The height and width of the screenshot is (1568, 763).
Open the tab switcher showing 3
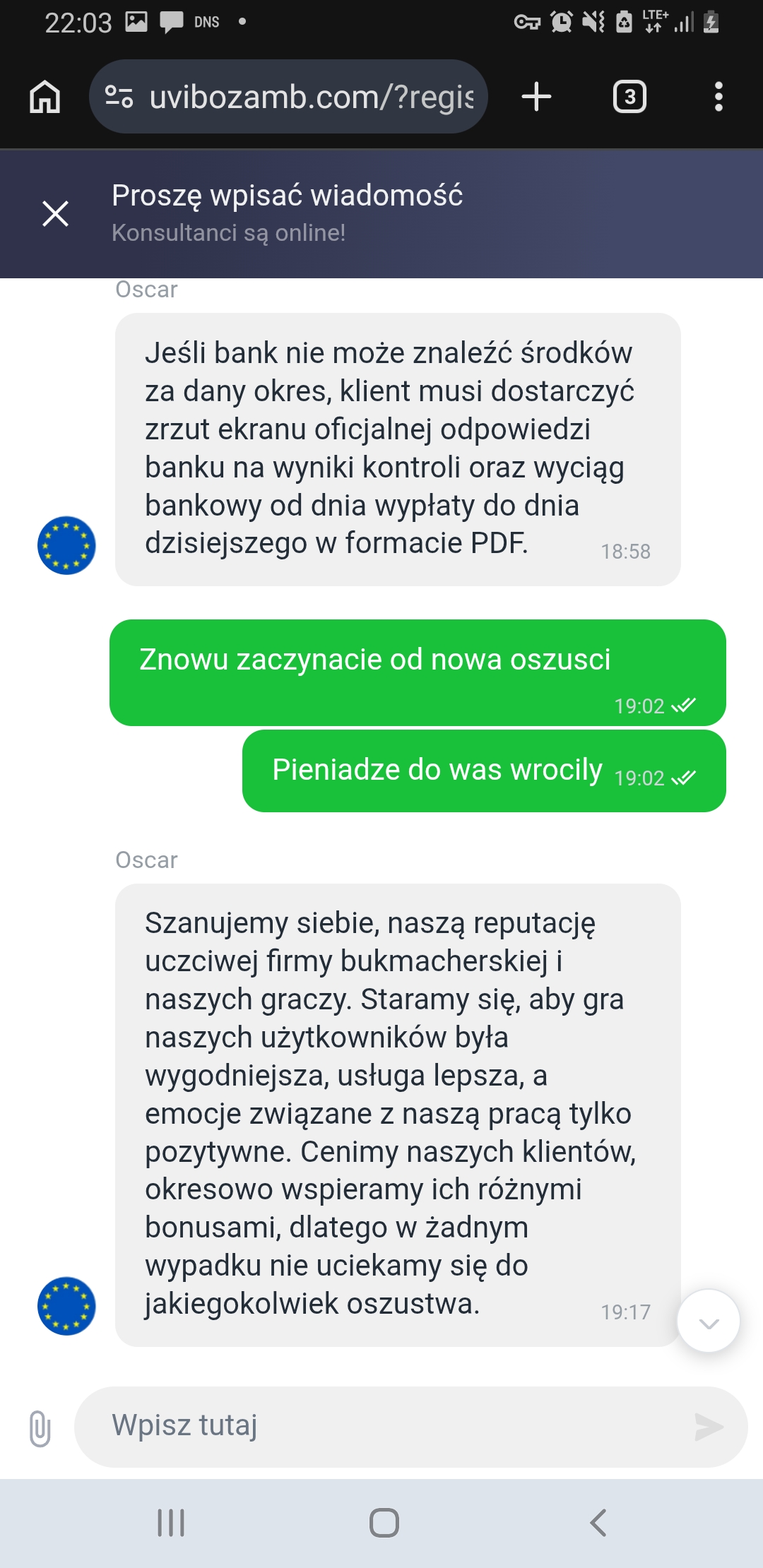(629, 97)
